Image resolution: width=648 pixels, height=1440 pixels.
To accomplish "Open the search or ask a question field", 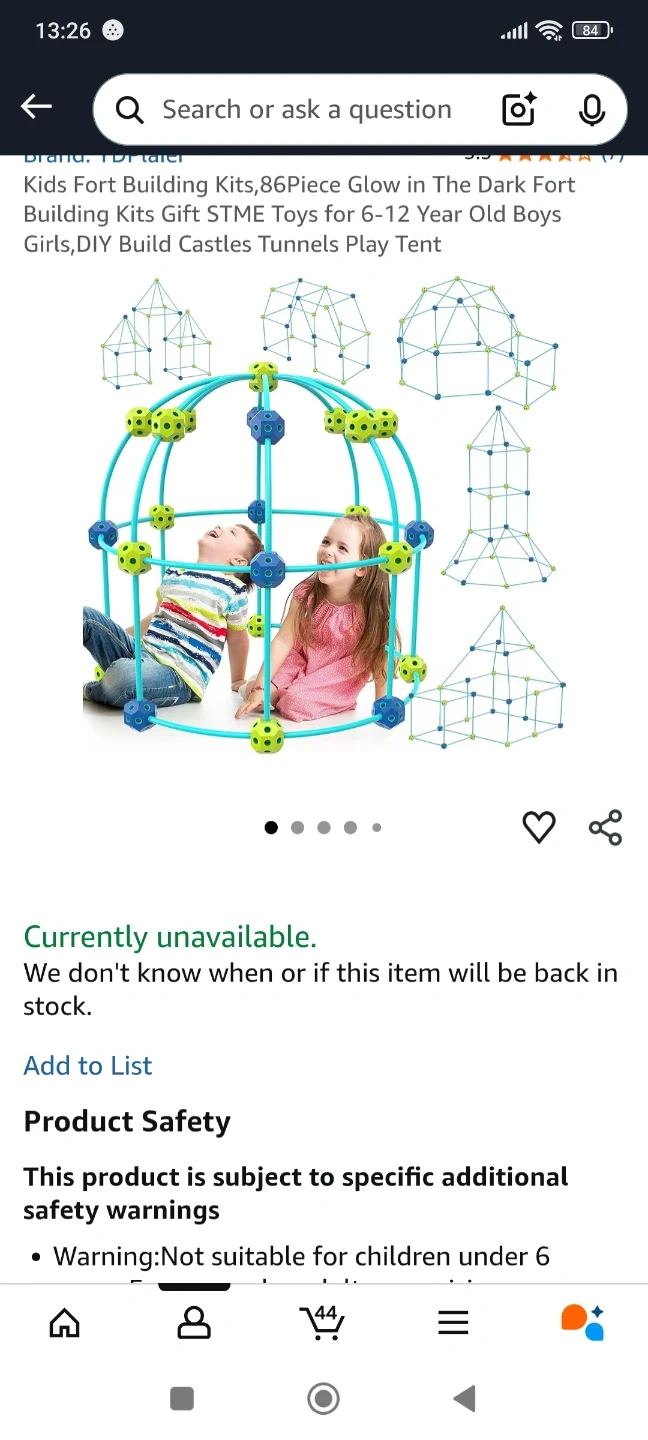I will (x=306, y=110).
